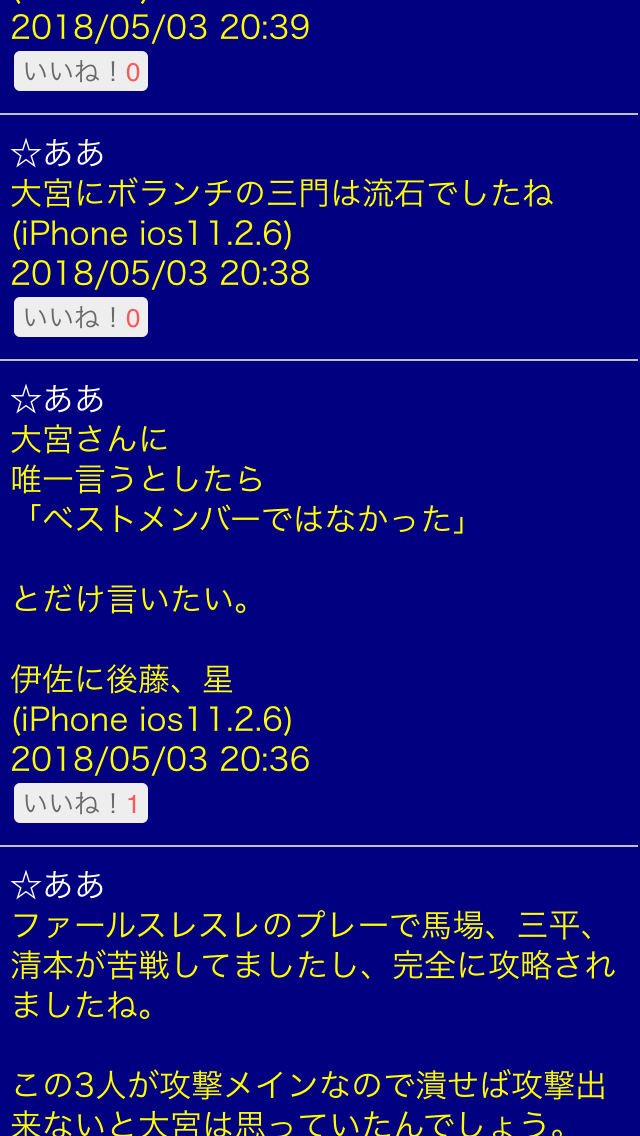Like the 20:36 comment about ベストメンバー

click(81, 804)
